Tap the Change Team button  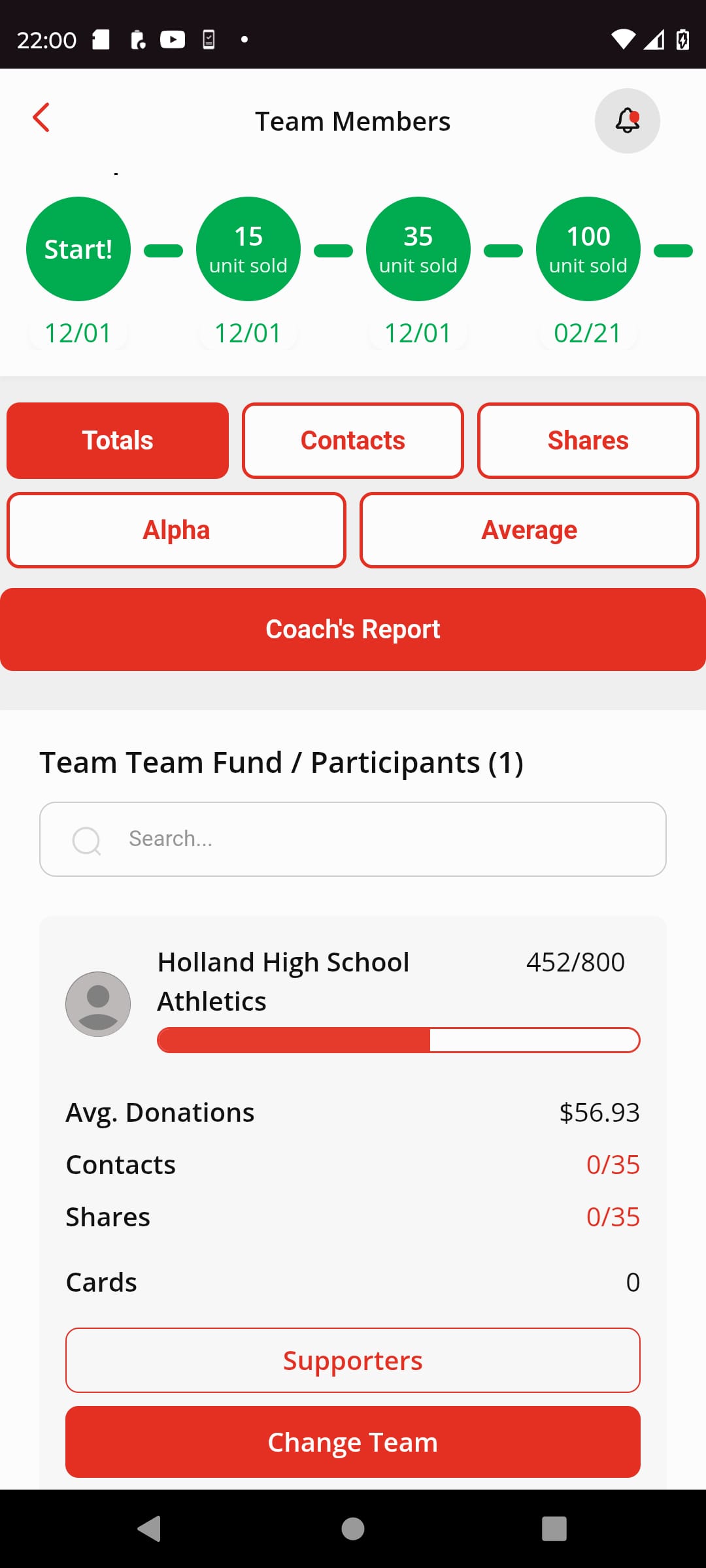(x=353, y=1442)
